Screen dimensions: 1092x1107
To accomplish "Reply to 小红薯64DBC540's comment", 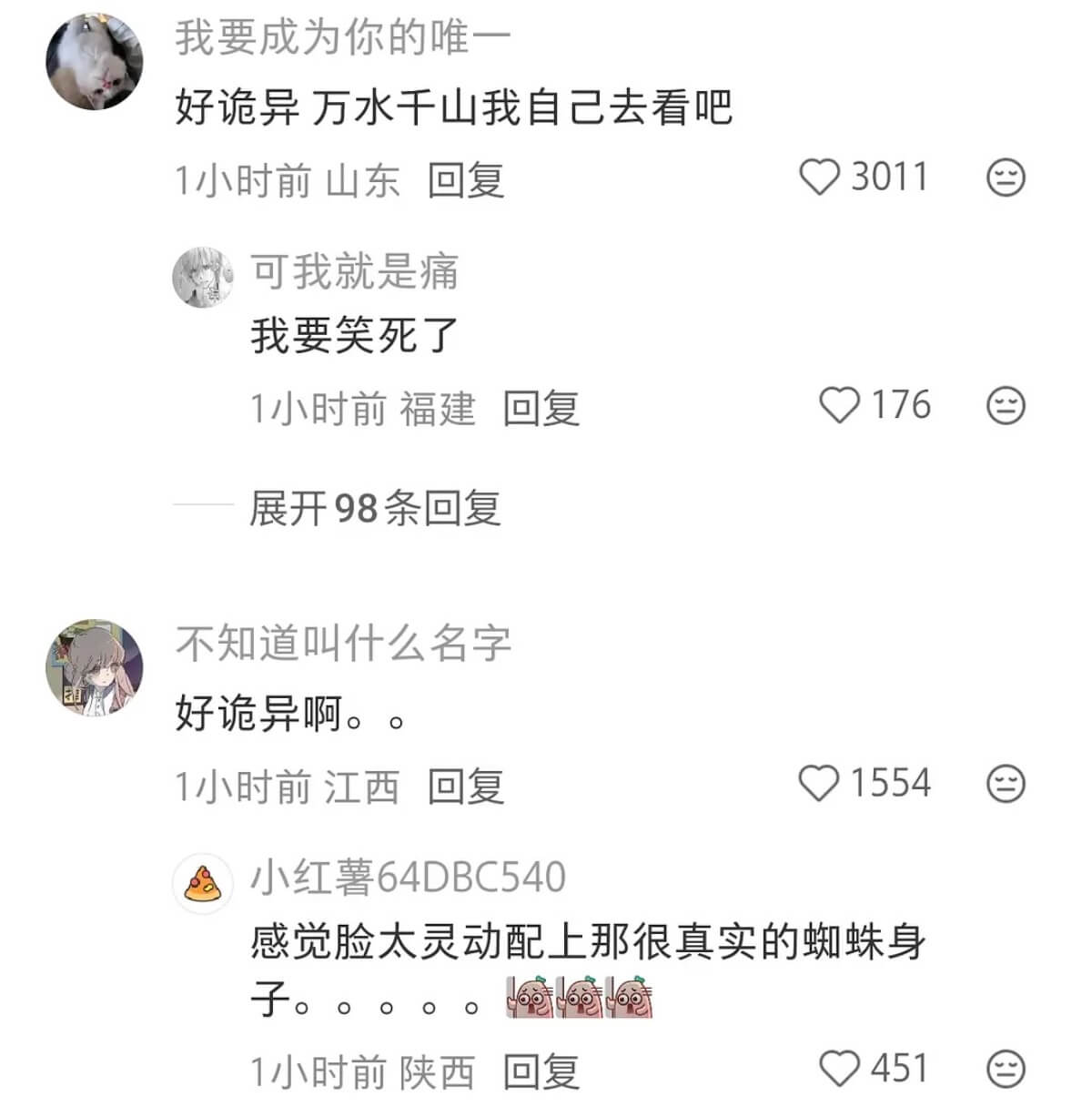I will pyautogui.click(x=541, y=1071).
